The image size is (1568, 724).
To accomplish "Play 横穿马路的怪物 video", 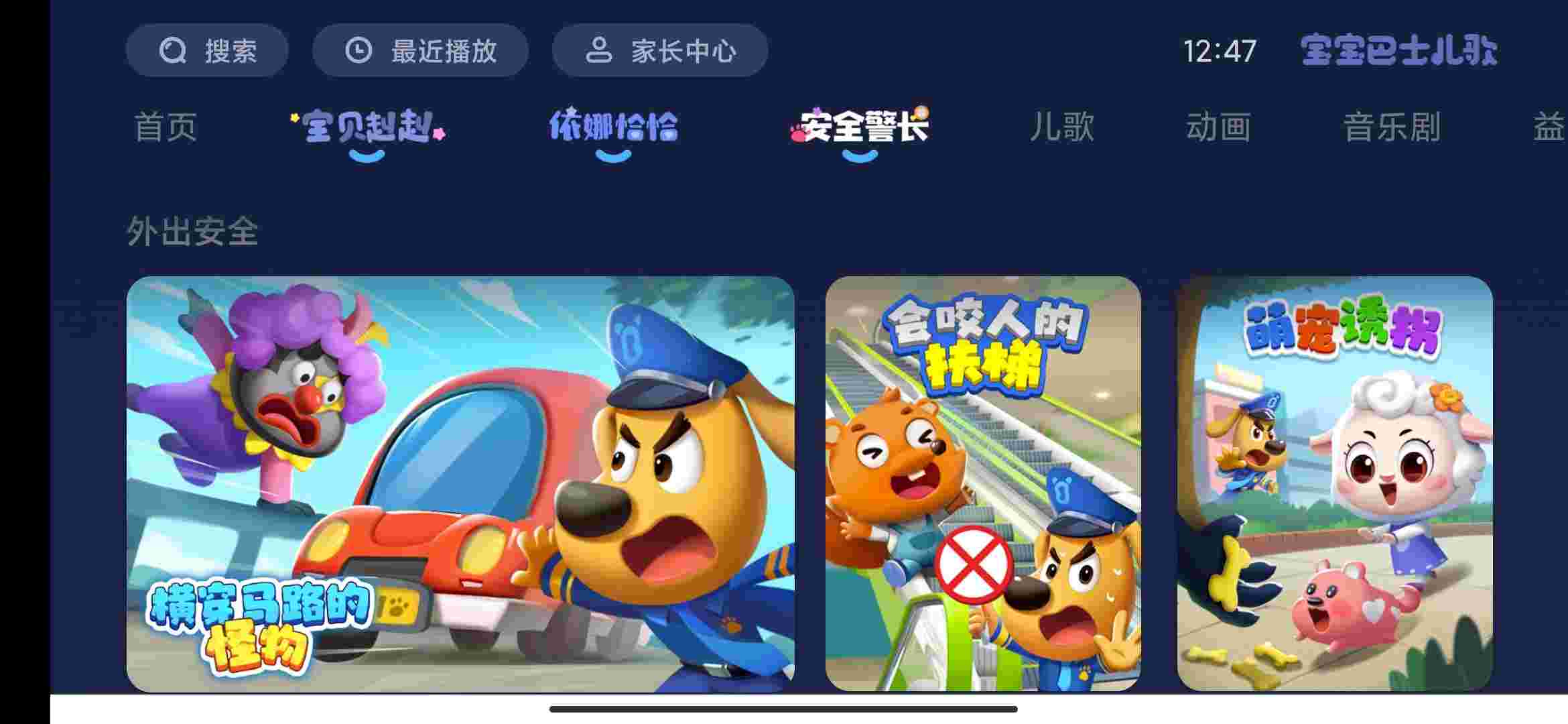I will point(460,483).
